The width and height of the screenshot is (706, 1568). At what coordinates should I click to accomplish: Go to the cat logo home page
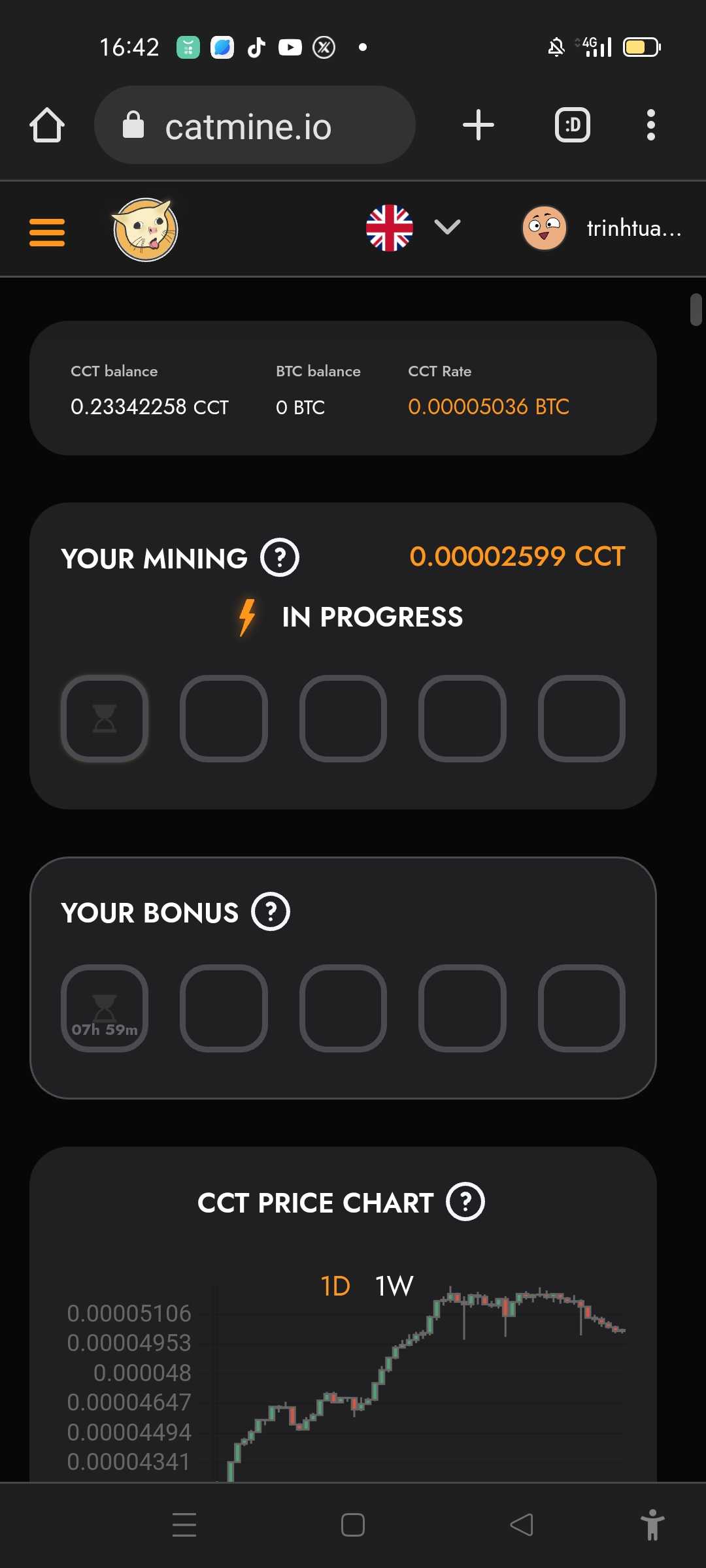[x=145, y=229]
